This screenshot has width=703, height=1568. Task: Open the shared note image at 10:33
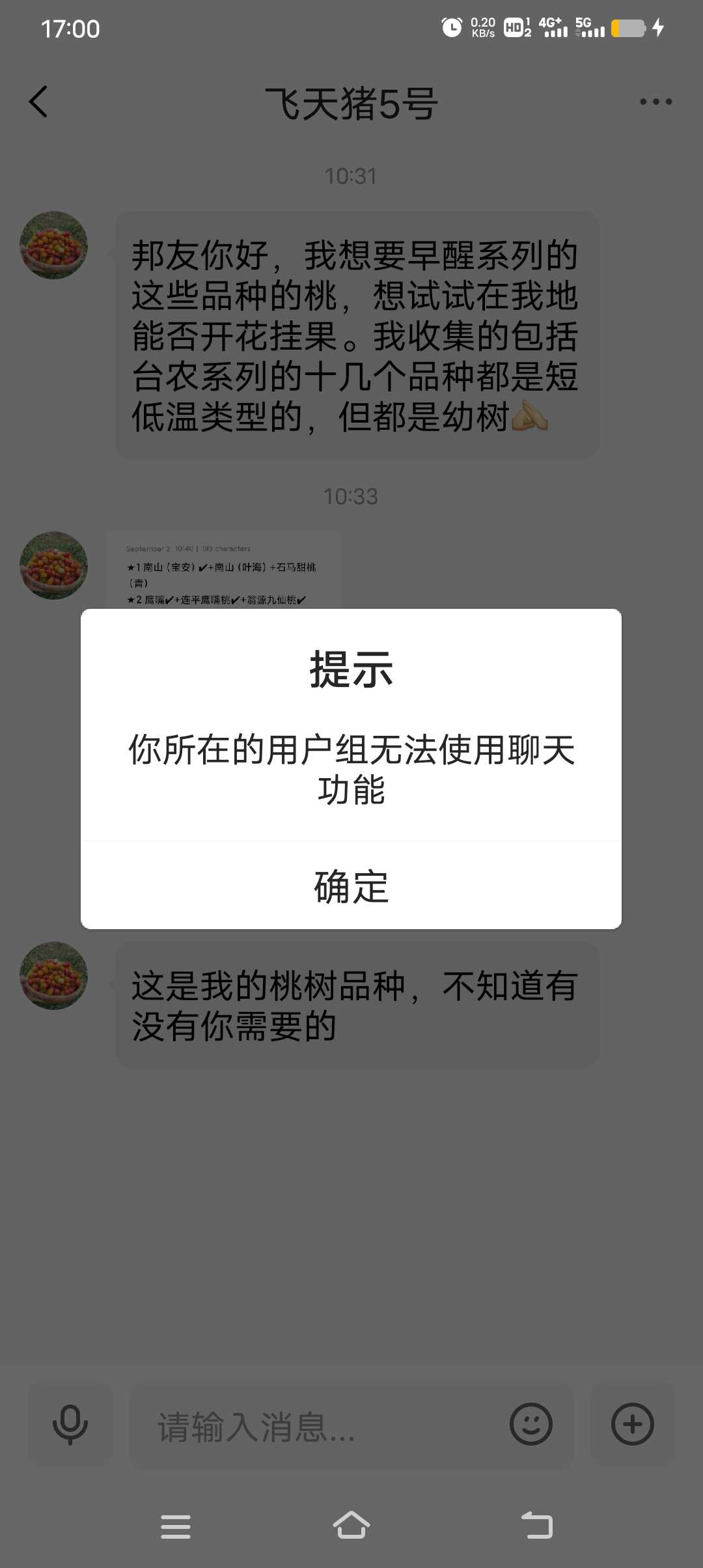coord(224,571)
